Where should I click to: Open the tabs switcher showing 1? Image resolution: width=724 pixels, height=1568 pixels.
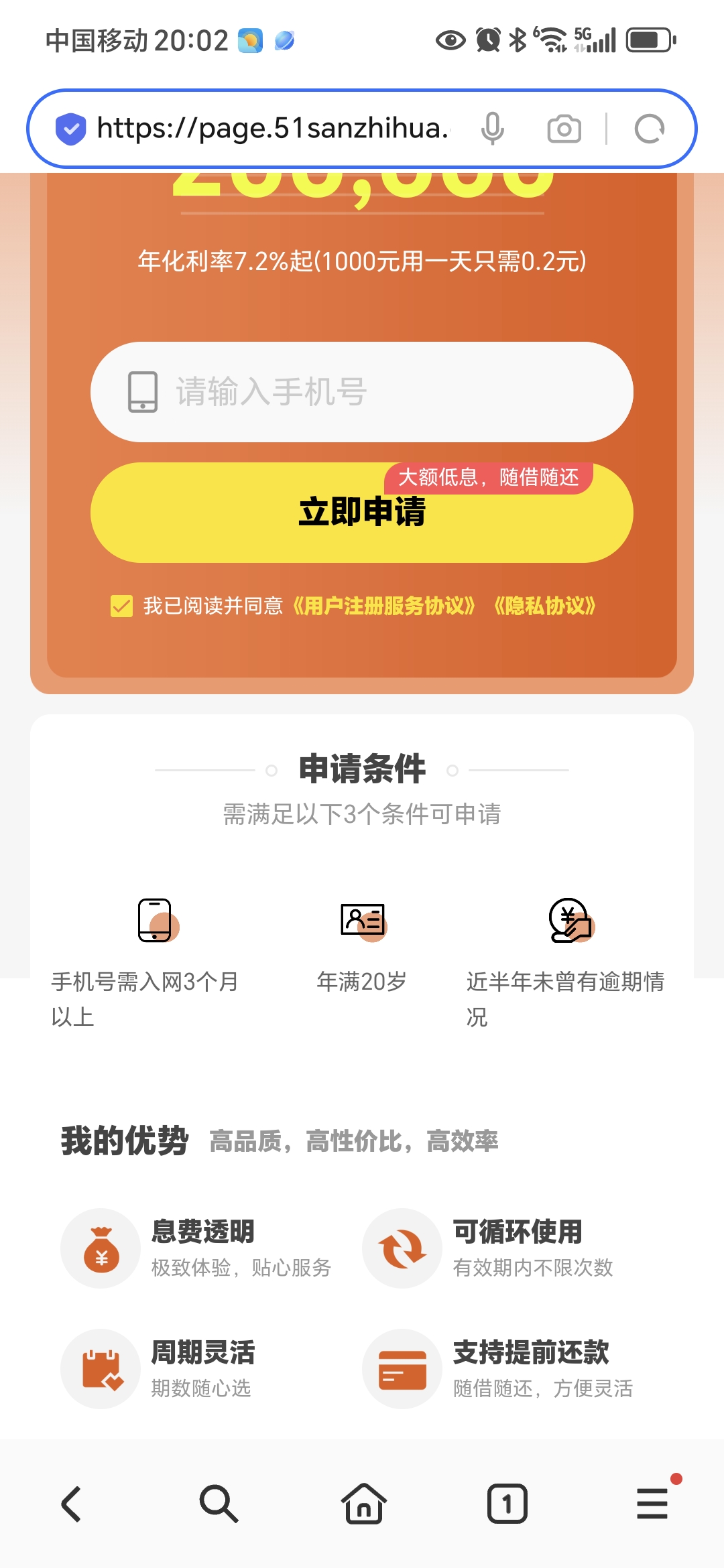(x=507, y=1504)
